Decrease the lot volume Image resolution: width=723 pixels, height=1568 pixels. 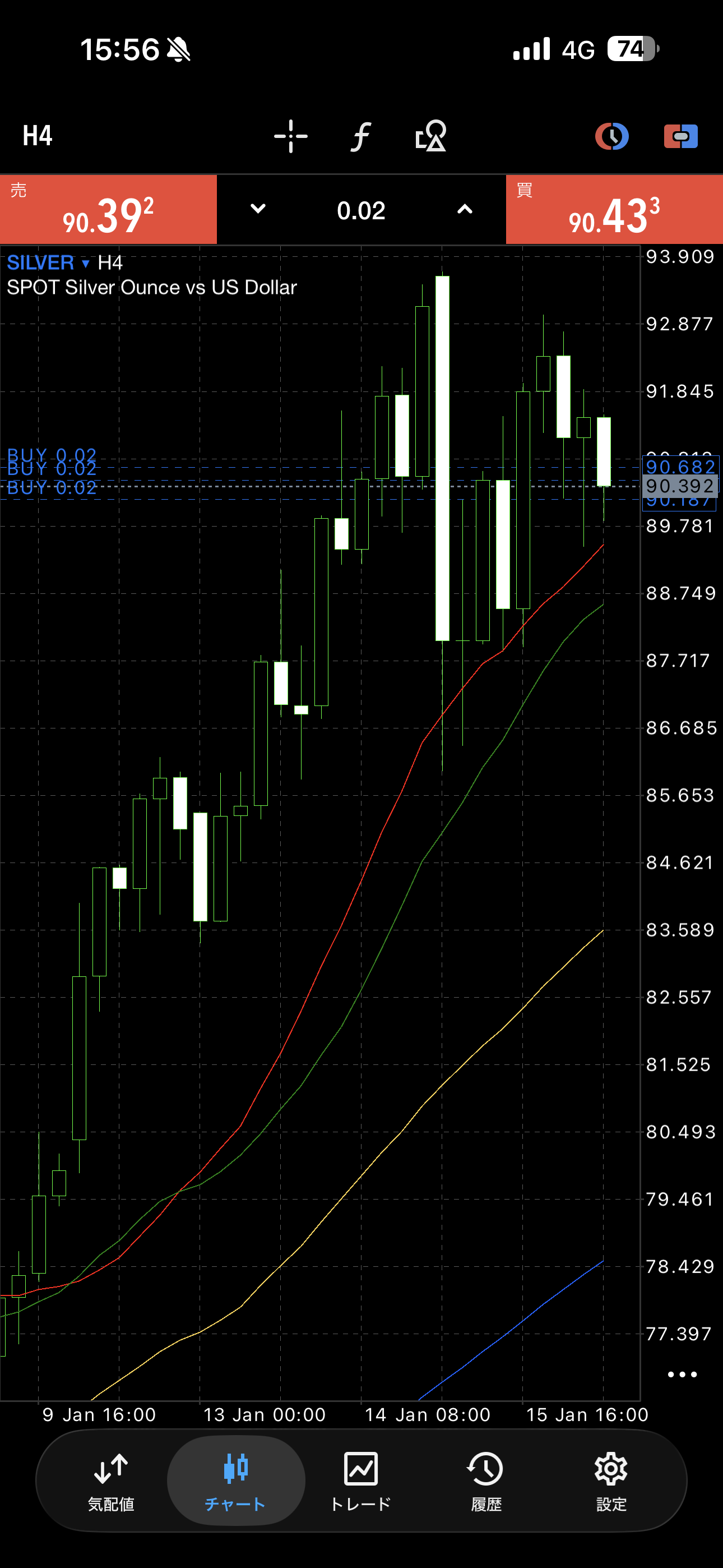[258, 209]
